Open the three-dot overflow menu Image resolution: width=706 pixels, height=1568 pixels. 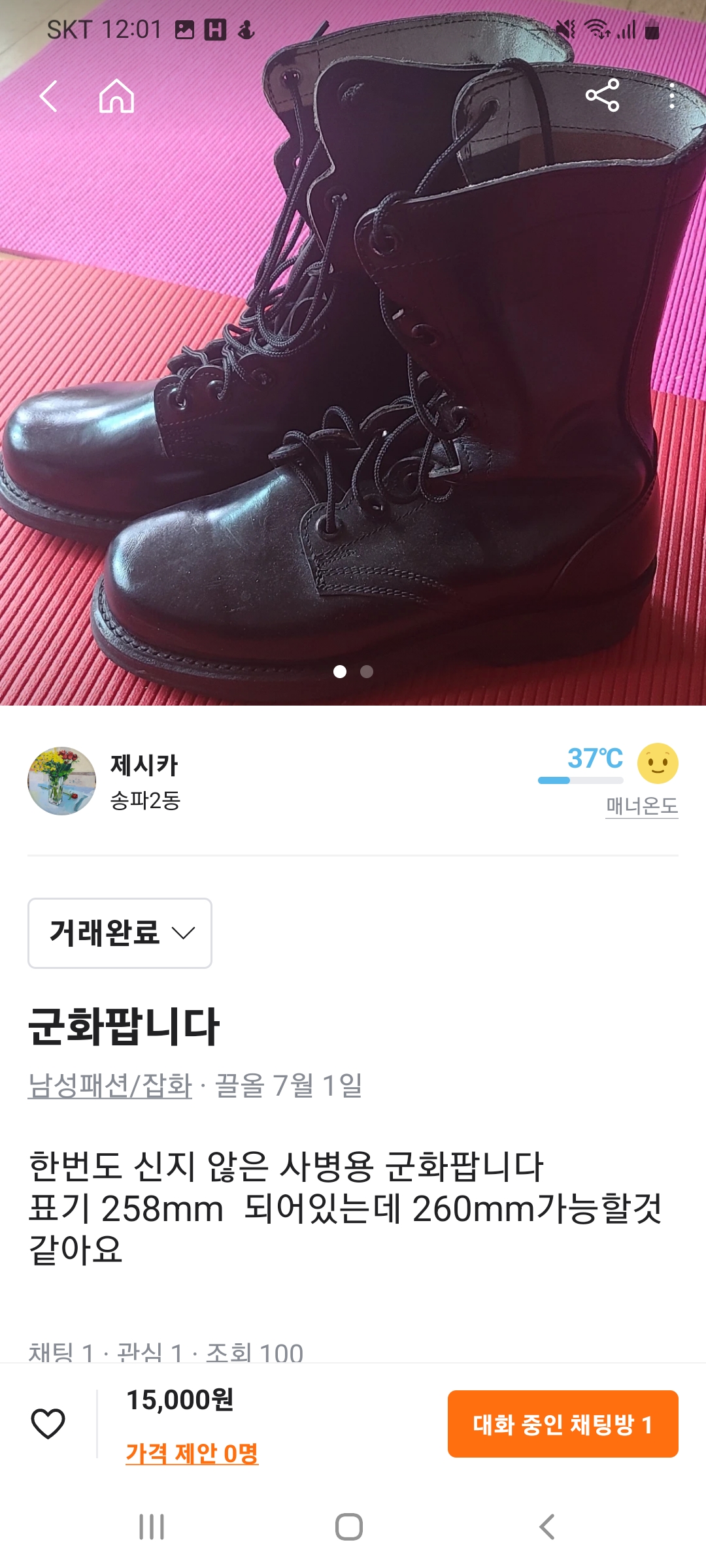pos(671,95)
